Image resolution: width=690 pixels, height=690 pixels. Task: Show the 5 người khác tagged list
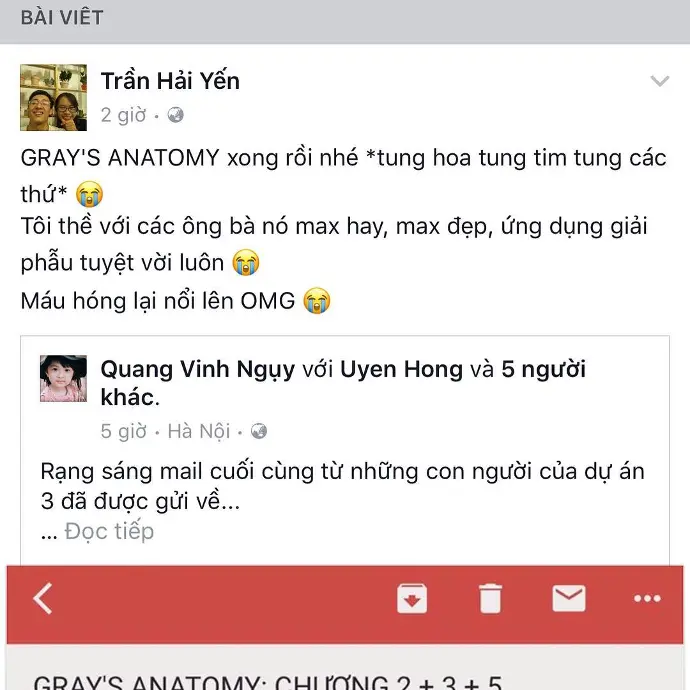[x=543, y=370]
